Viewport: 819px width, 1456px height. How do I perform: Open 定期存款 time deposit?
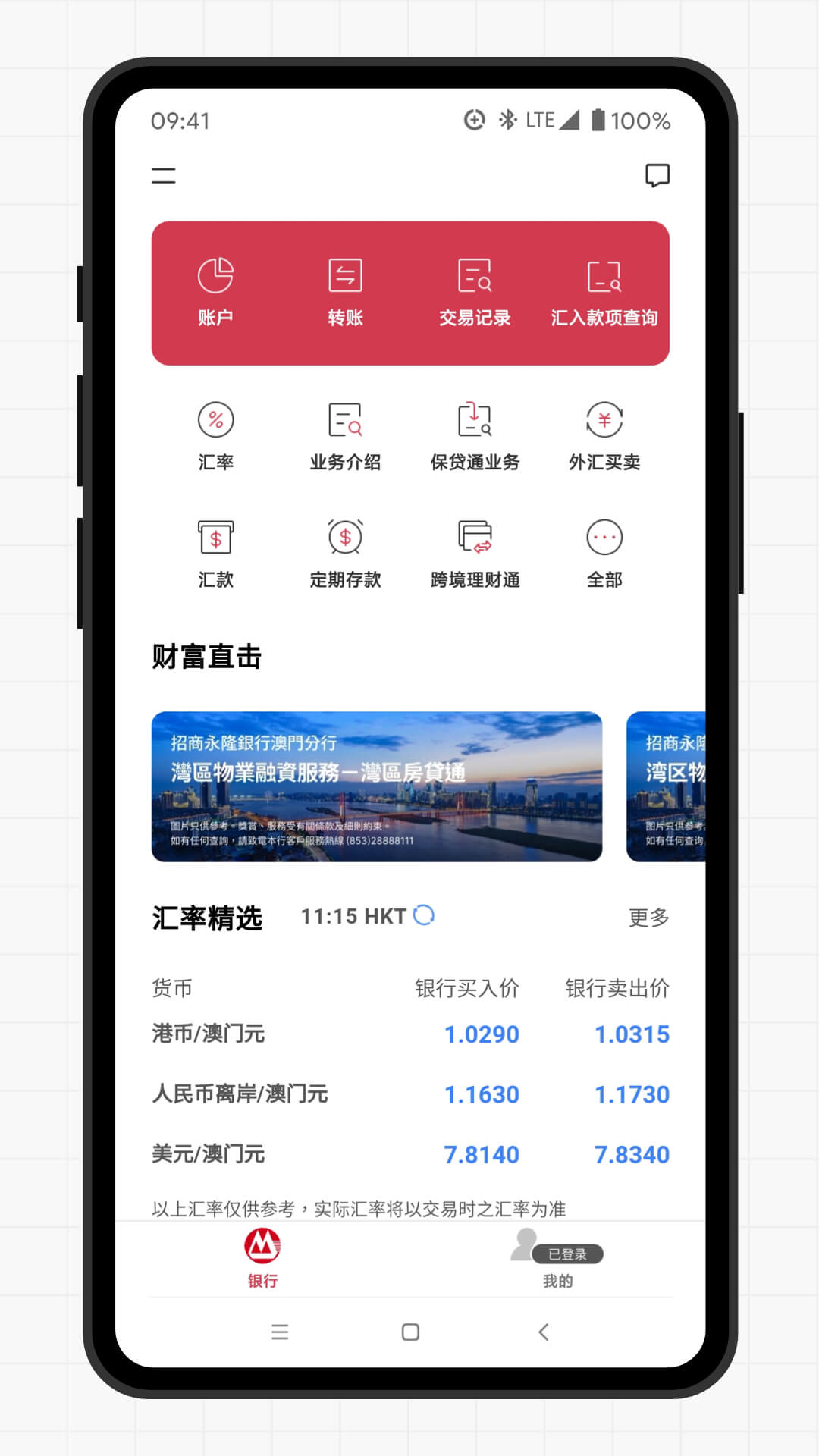click(345, 554)
